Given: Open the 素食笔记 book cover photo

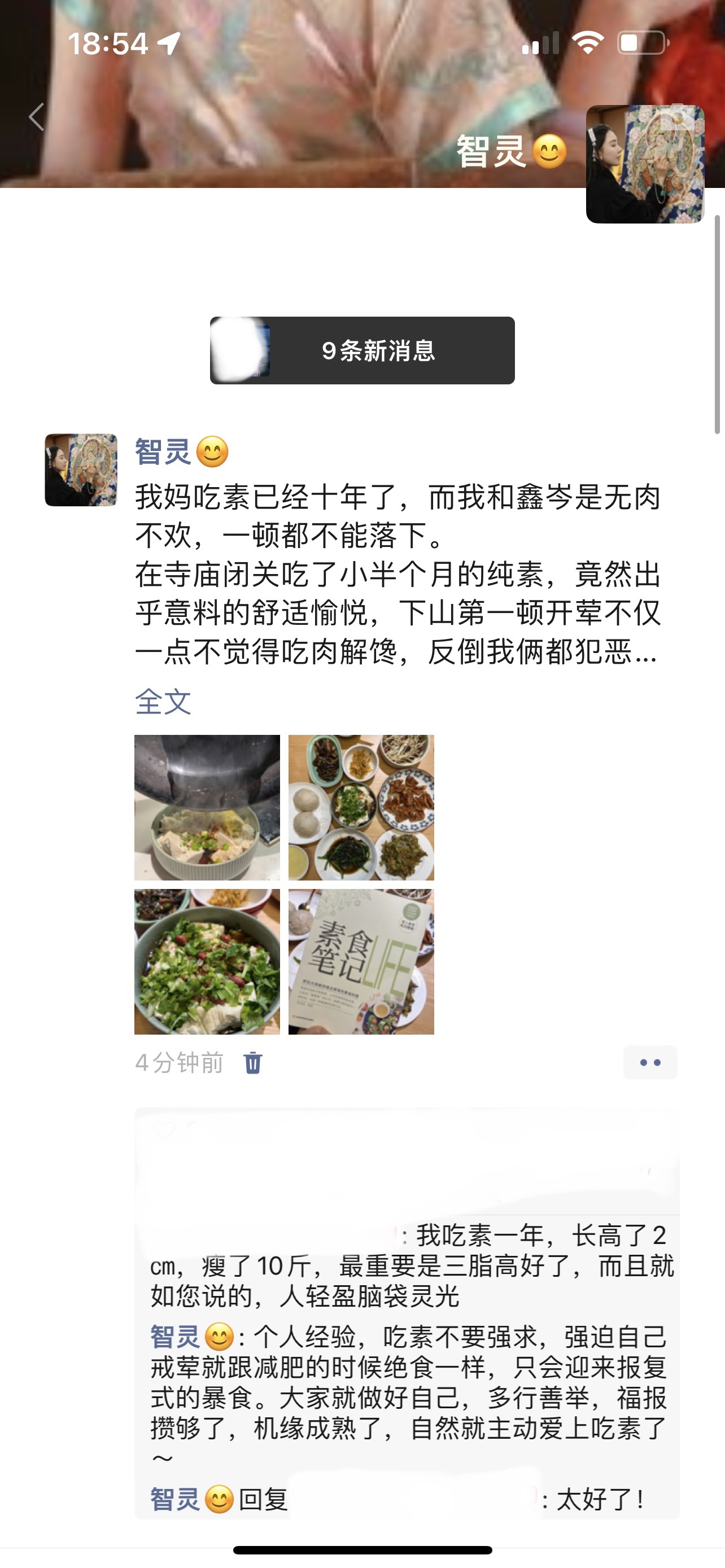Looking at the screenshot, I should click(x=361, y=961).
